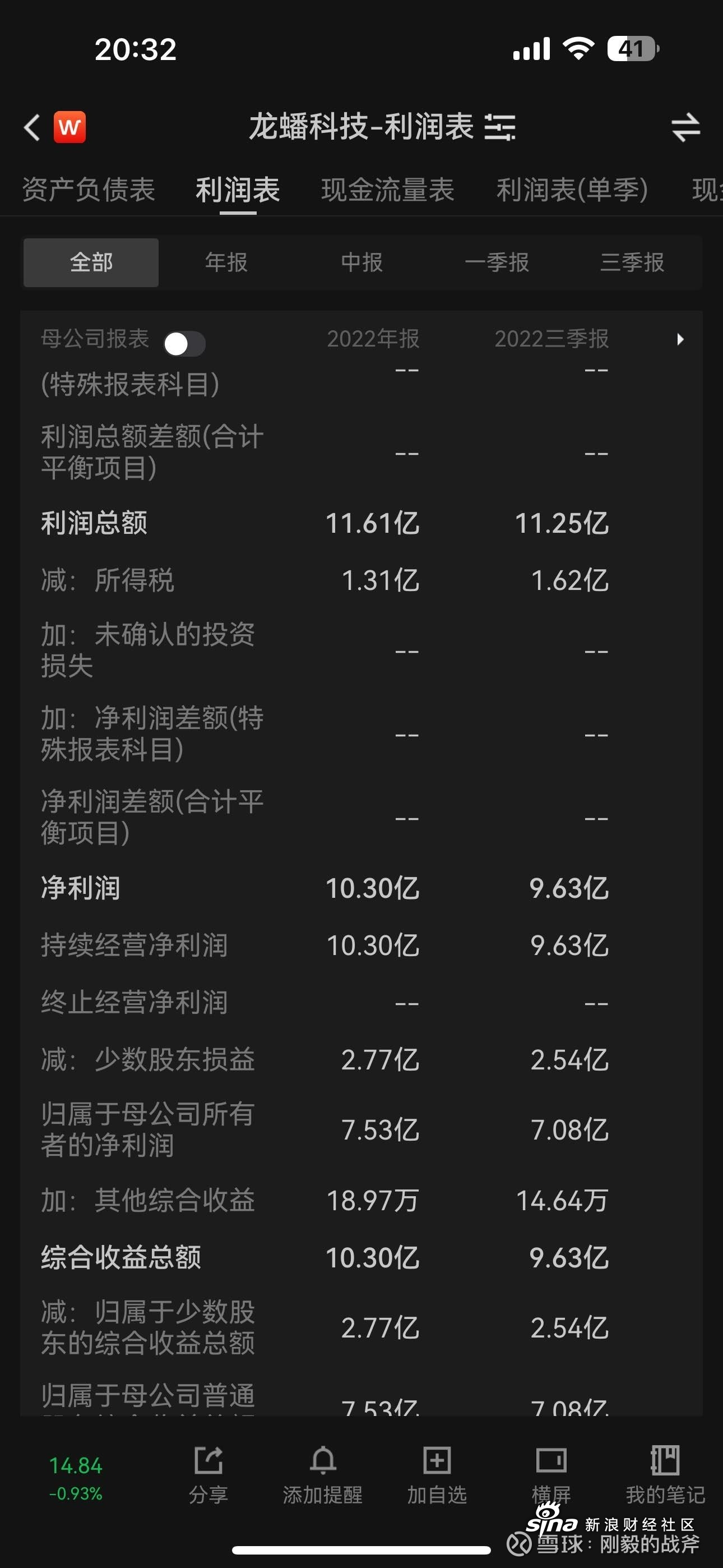Add stock to watchlist with 加自选
Viewport: 723px width, 1568px height.
pos(437,1475)
